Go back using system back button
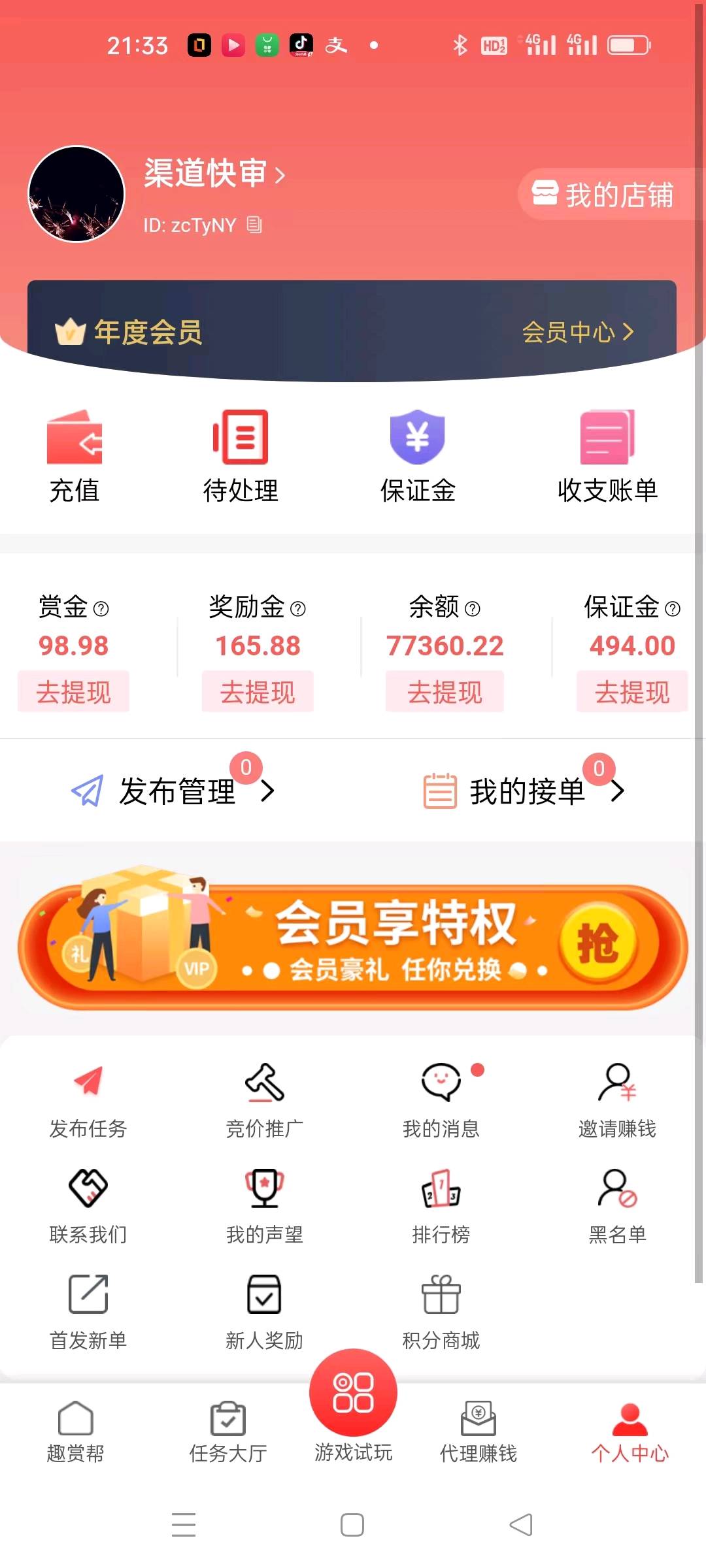The height and width of the screenshot is (1568, 706). click(x=521, y=1525)
